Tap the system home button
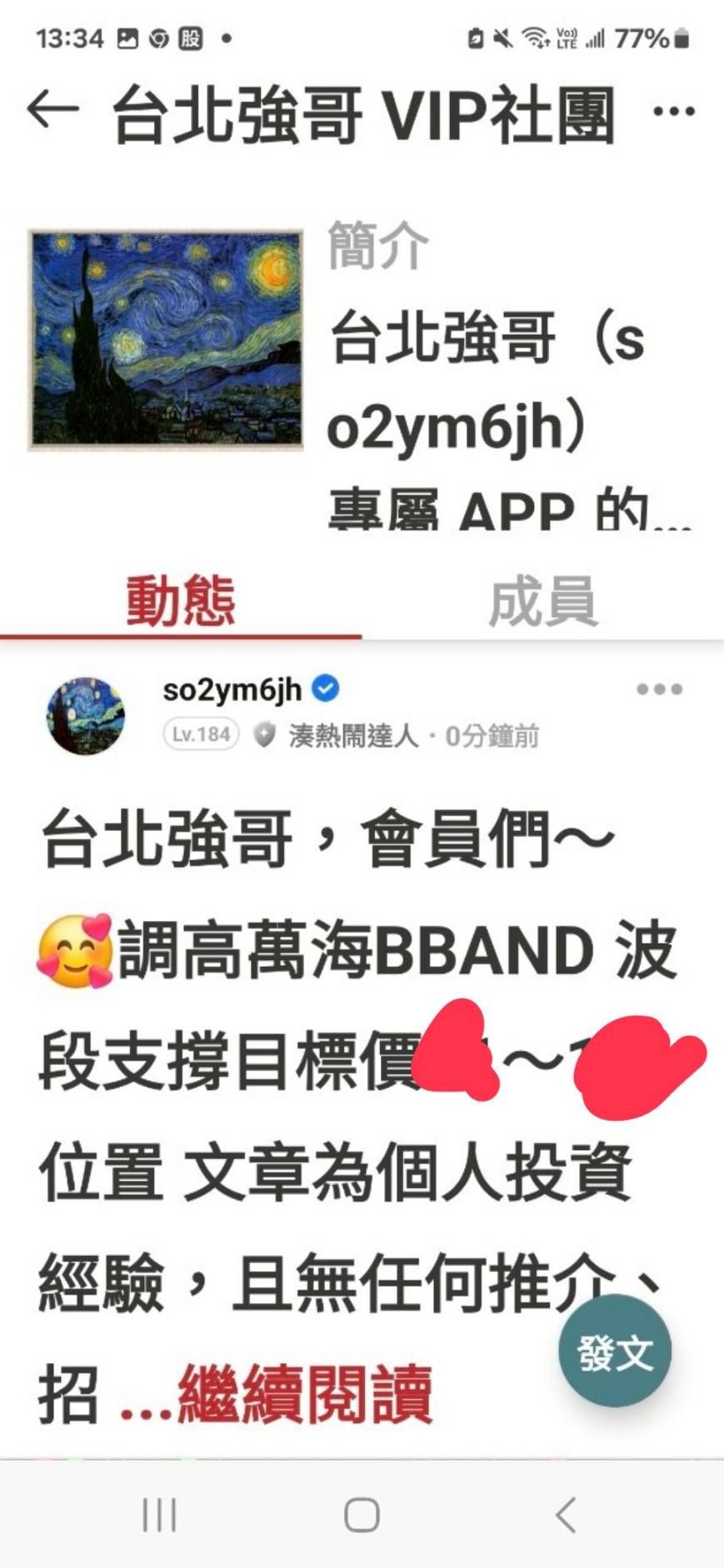 coord(362,1515)
